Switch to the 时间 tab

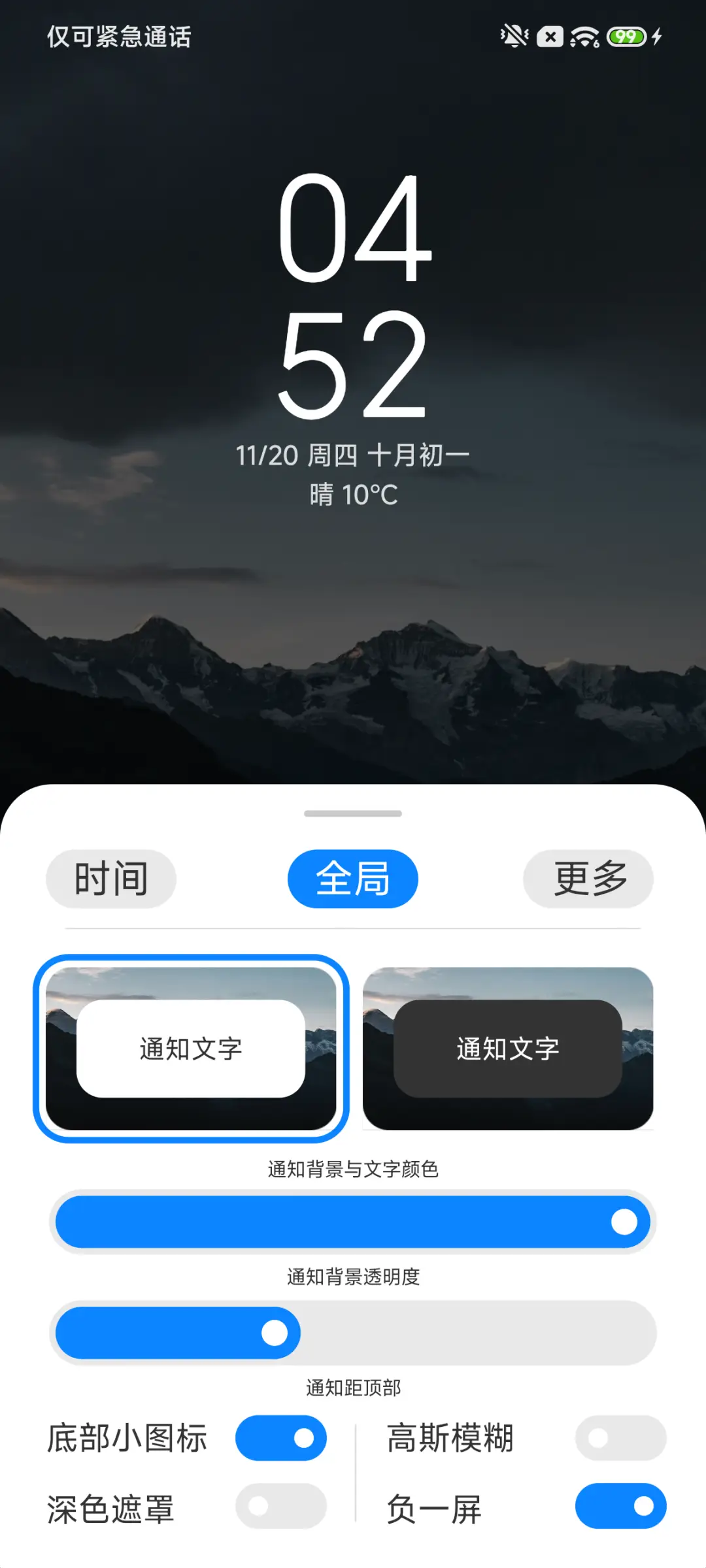[110, 878]
